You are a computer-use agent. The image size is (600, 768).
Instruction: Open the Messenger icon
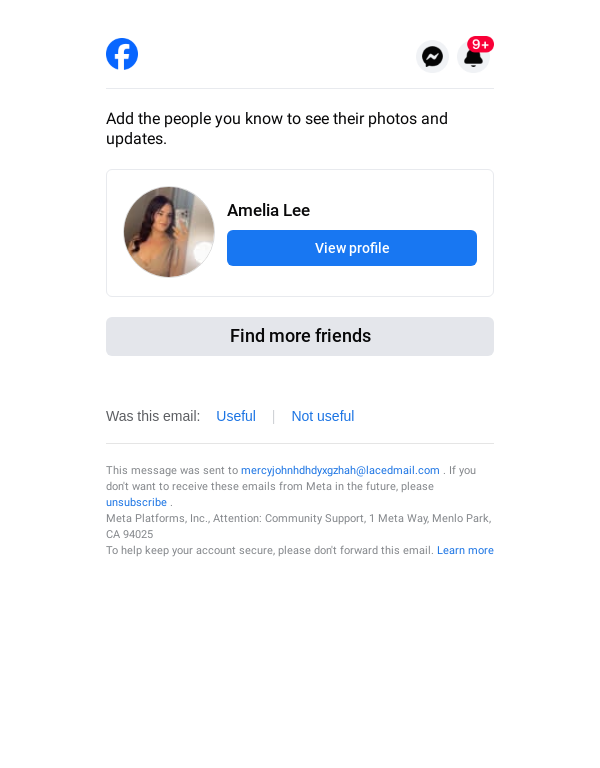[x=432, y=57]
